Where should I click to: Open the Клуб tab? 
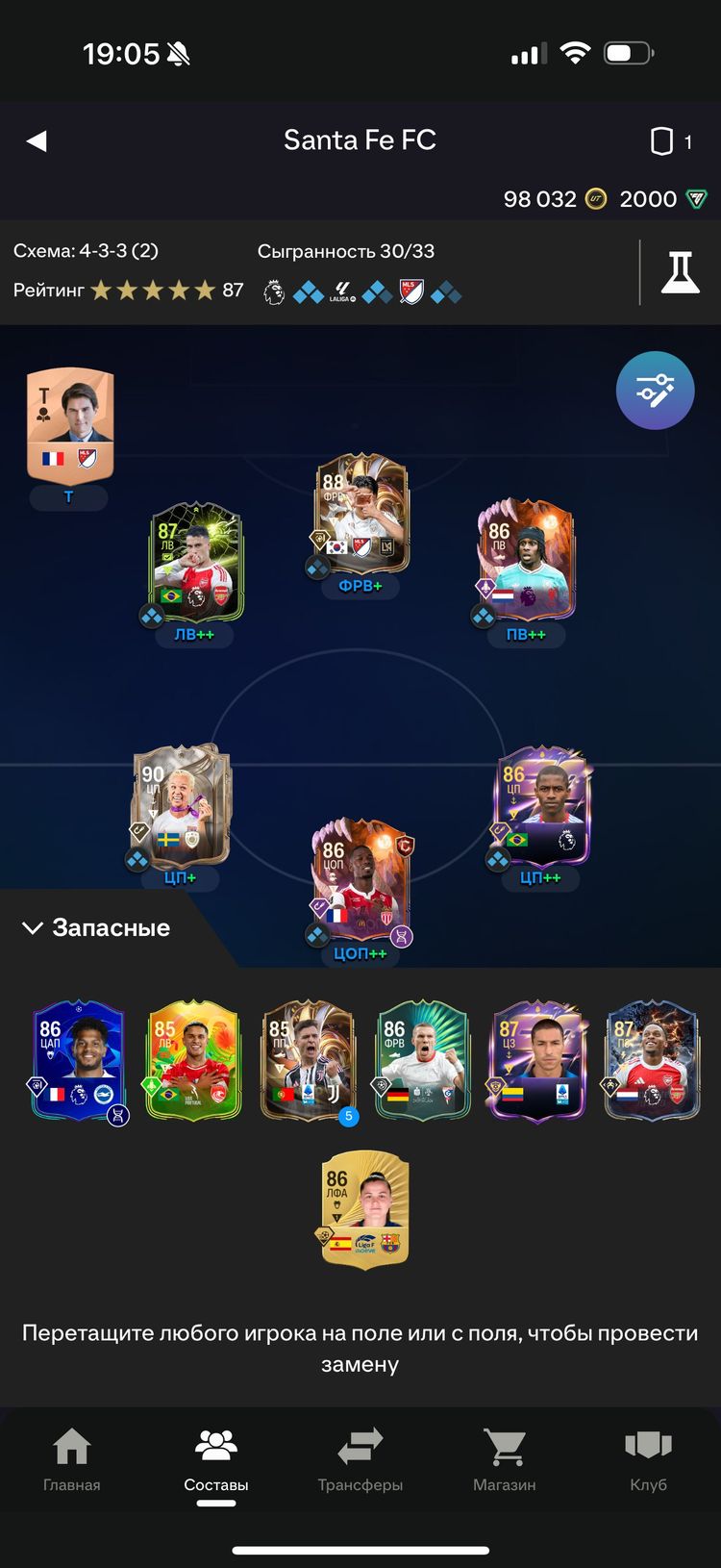648,1458
